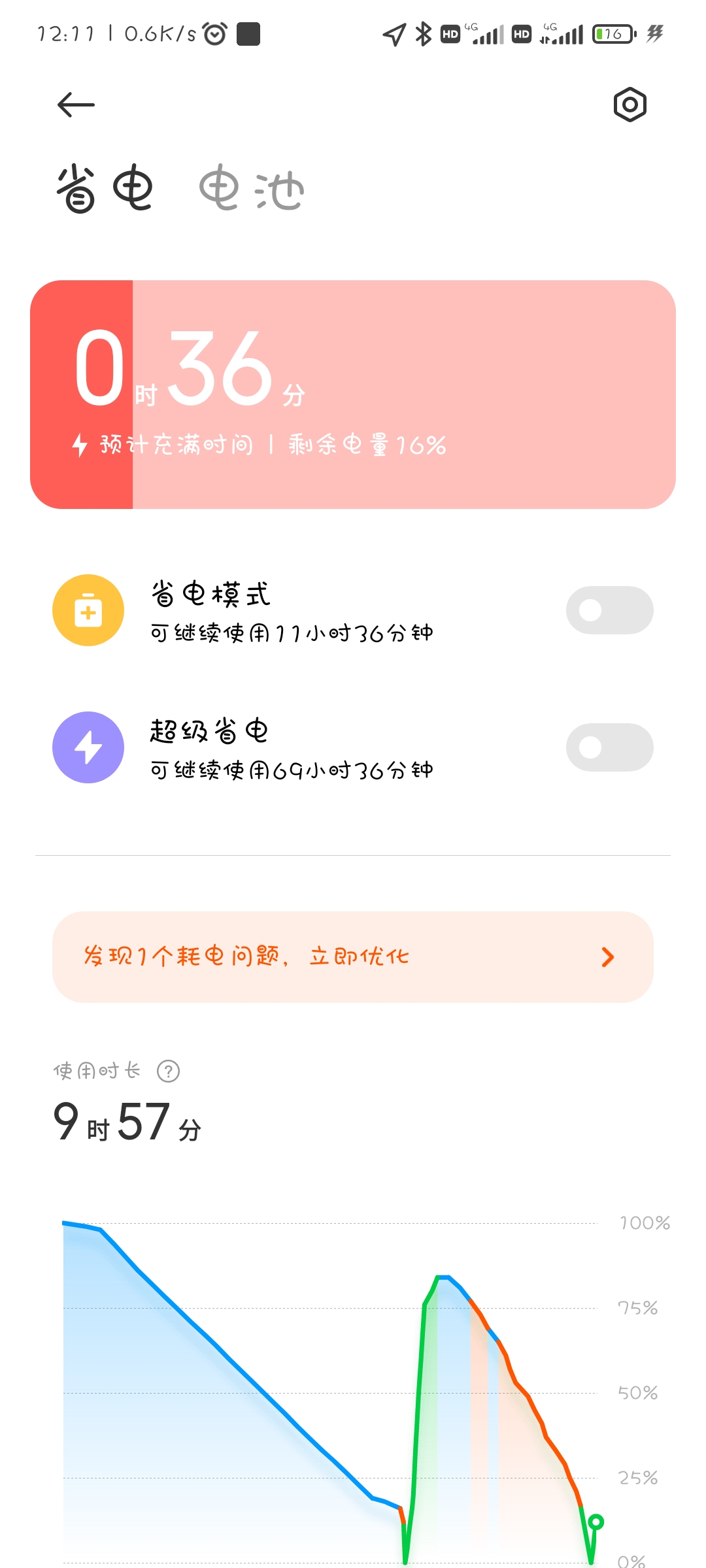The height and width of the screenshot is (1568, 706).
Task: Tap the help icon beside 使用时长
Action: pos(169,1071)
